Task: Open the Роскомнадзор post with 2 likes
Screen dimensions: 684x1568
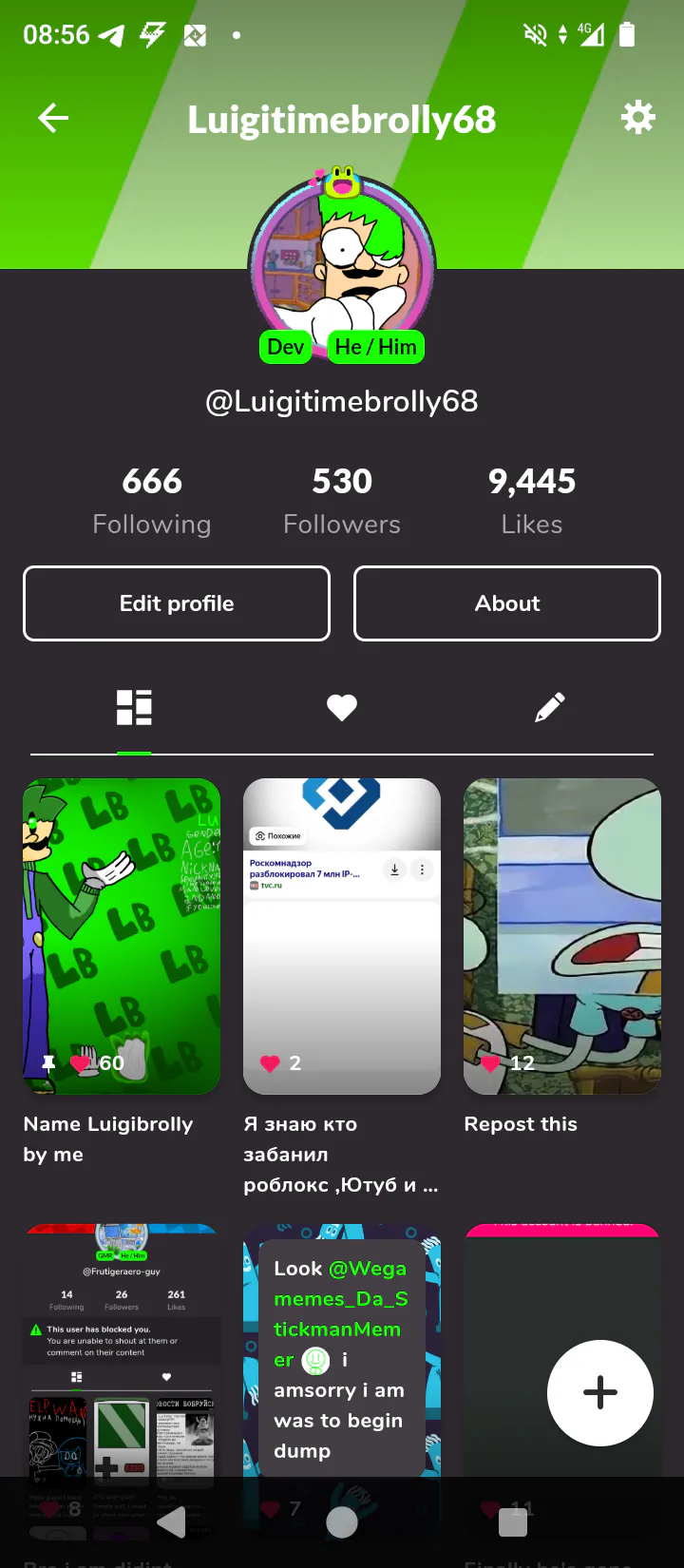Action: pos(342,936)
